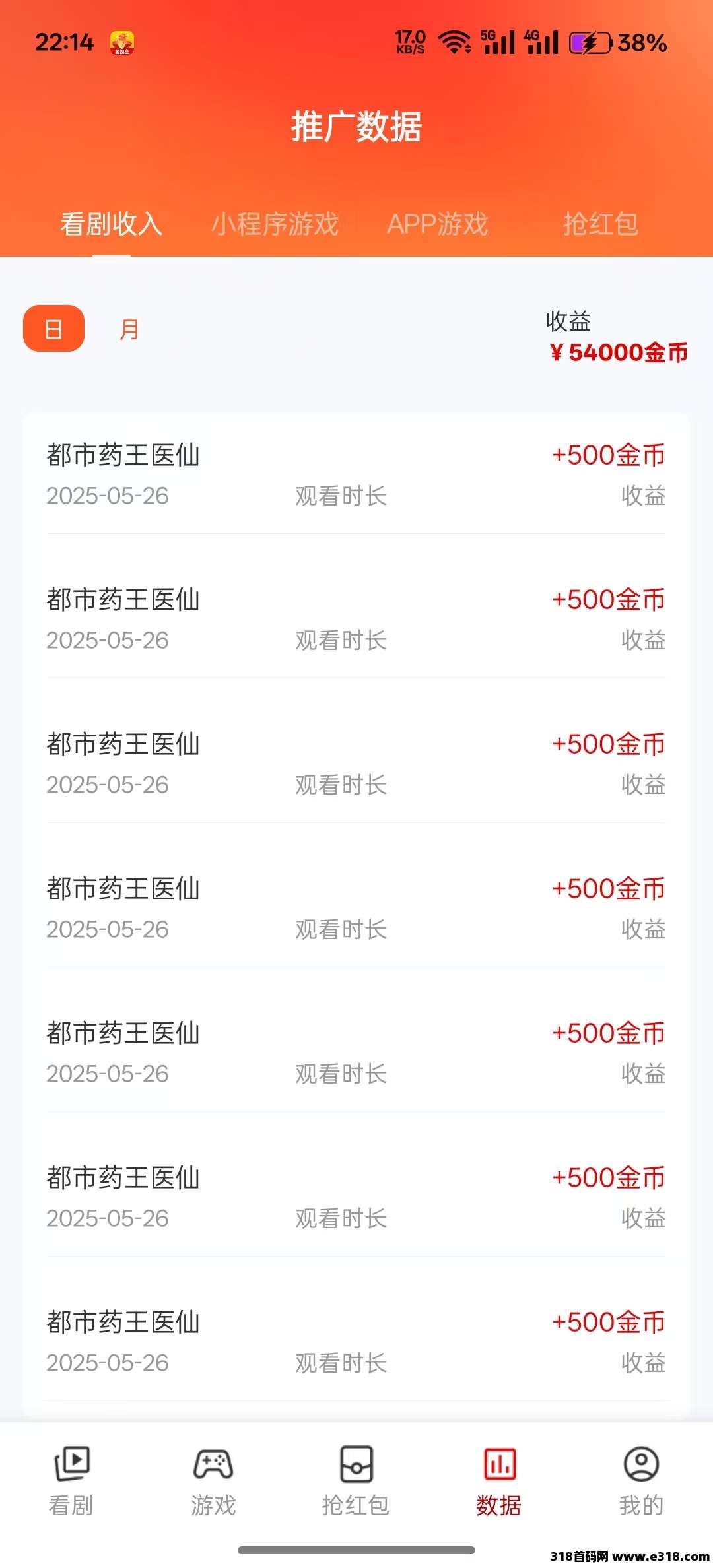Switch to the 小程序游戏 tab

pyautogui.click(x=275, y=224)
